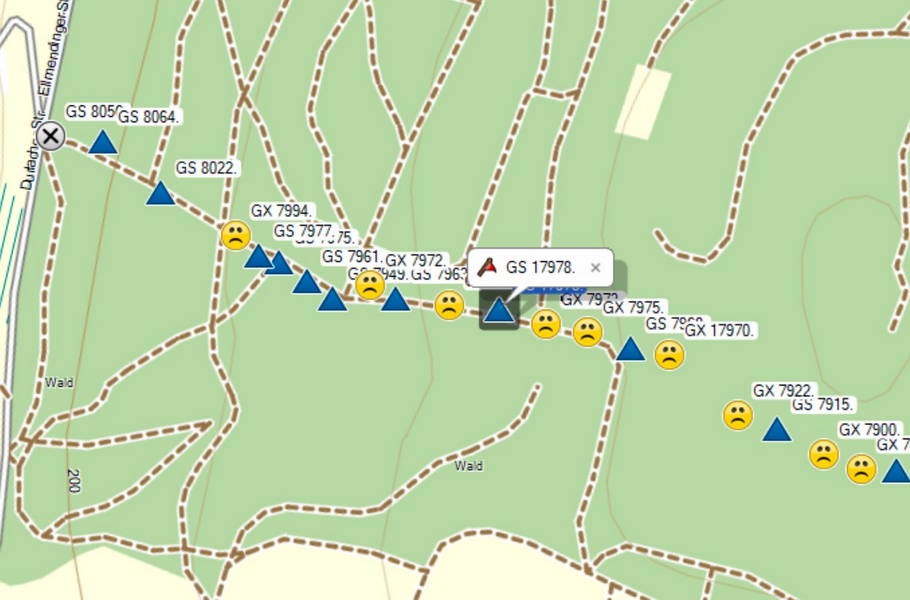910x600 pixels.
Task: Select the GS 7977 triangle waypoint
Action: pos(259,258)
